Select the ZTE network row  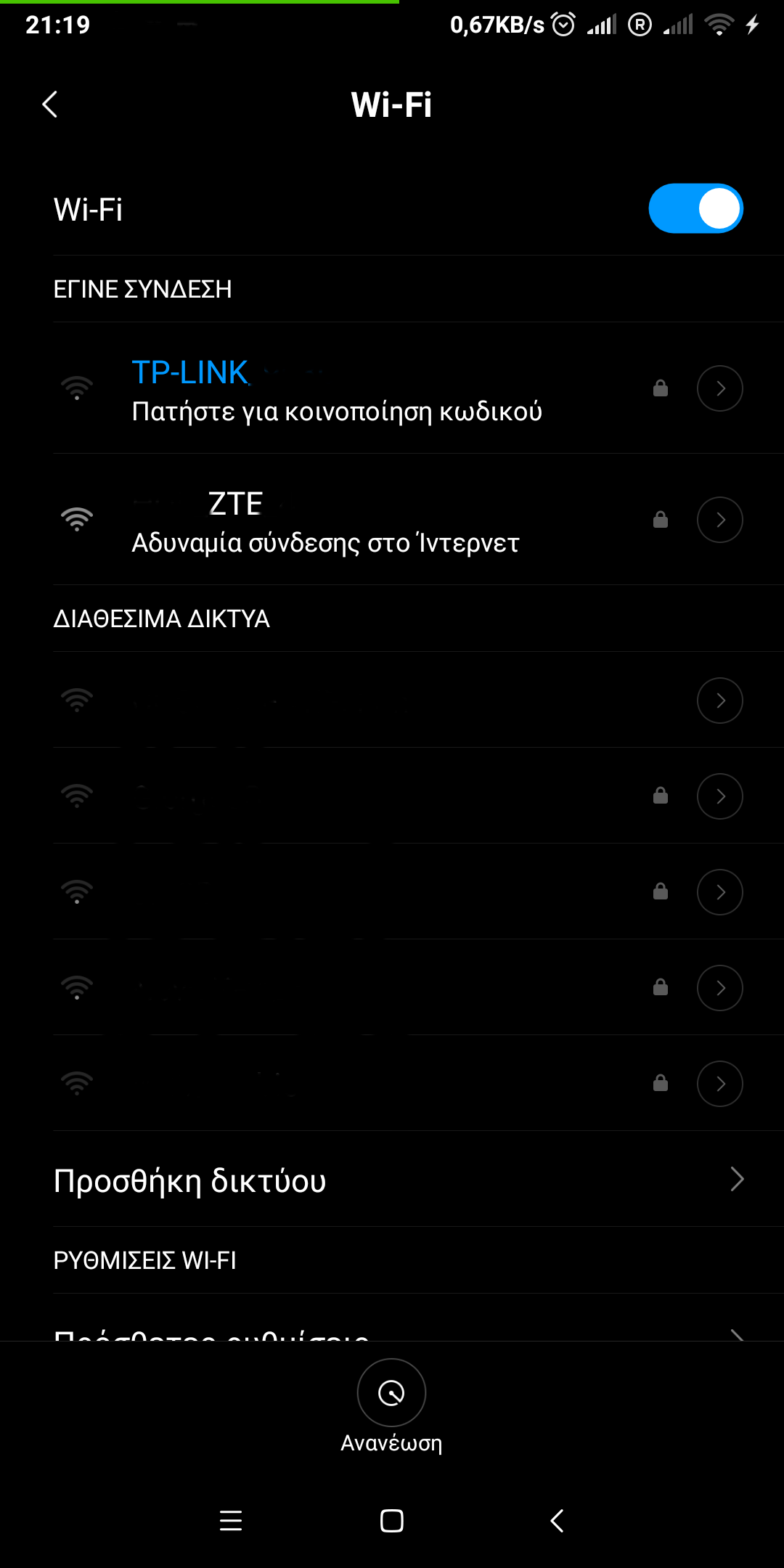[x=324, y=521]
